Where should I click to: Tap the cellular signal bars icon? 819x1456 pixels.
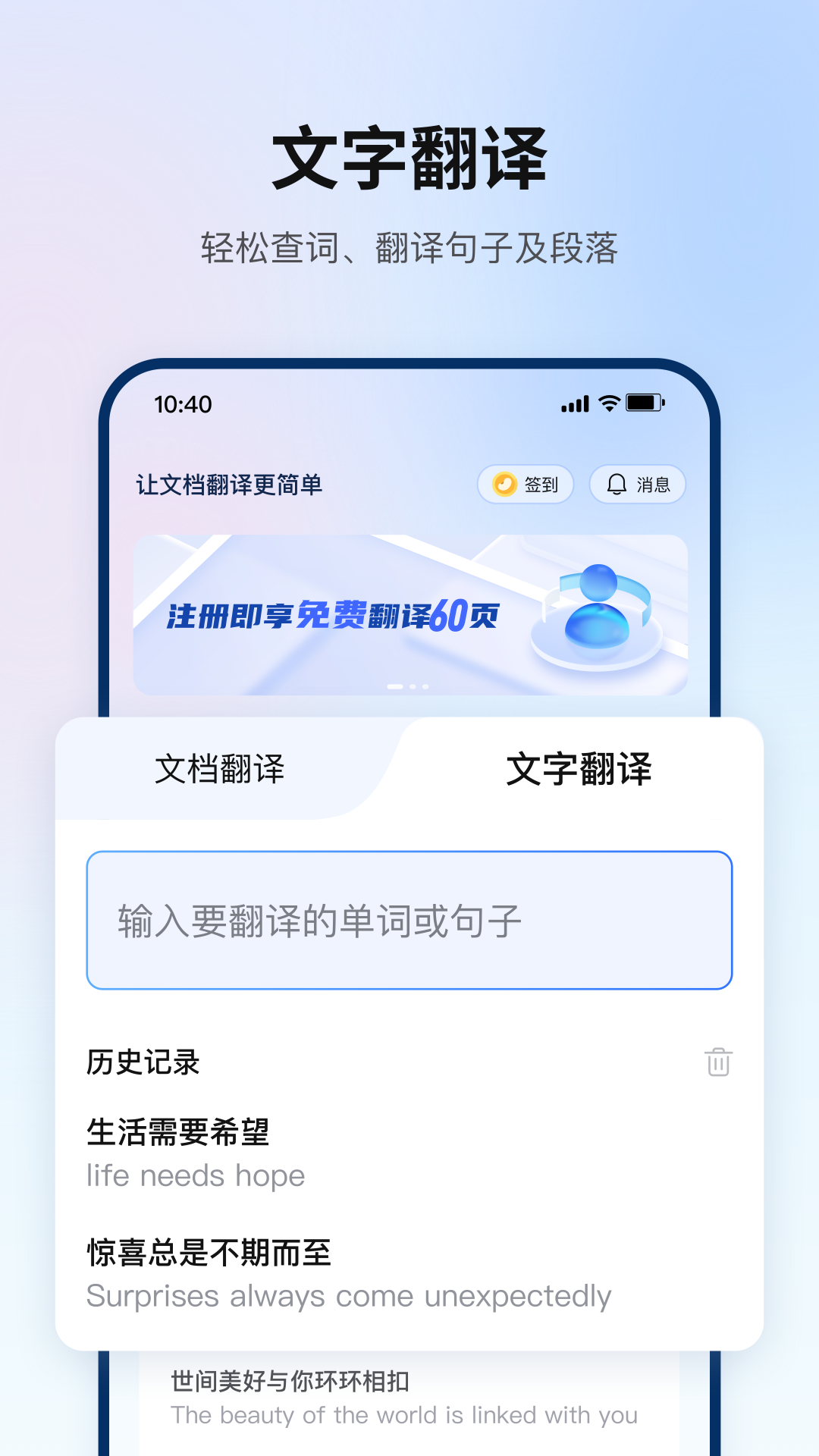(574, 404)
